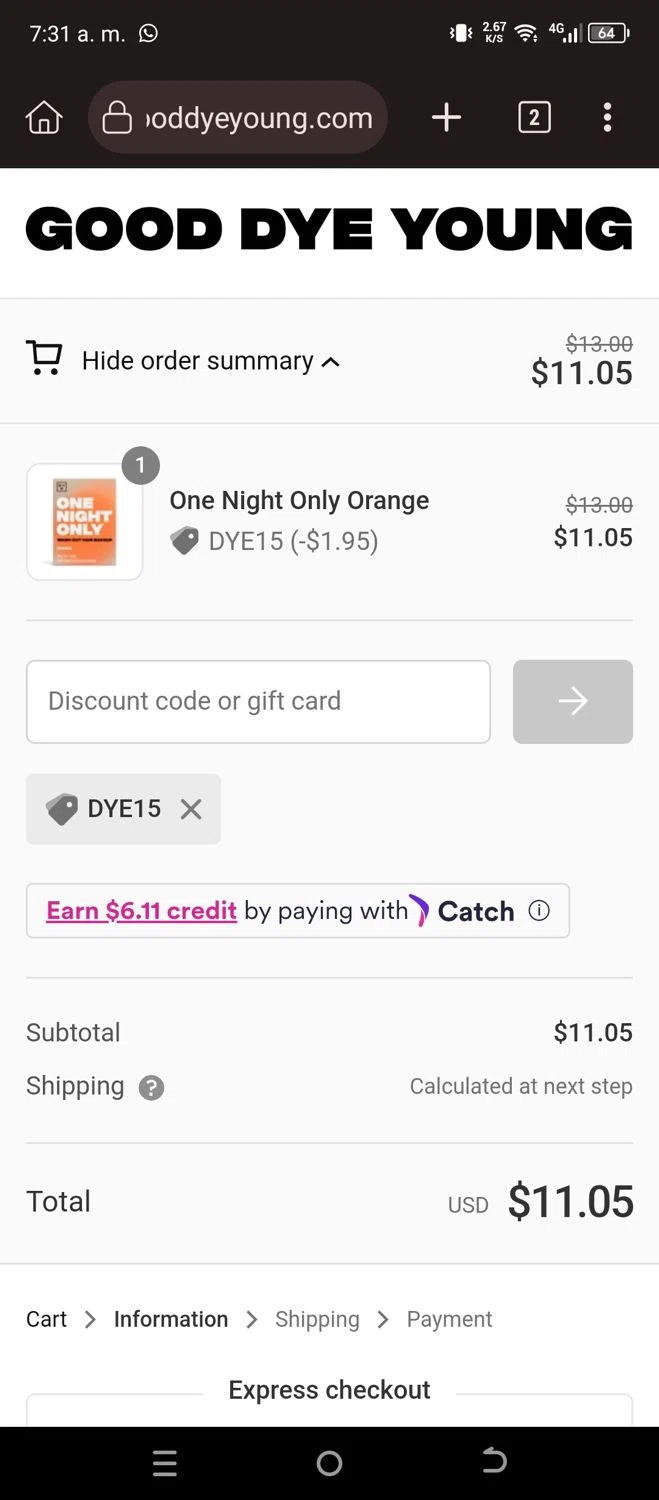
Task: Show Catch payment info
Action: 539,911
